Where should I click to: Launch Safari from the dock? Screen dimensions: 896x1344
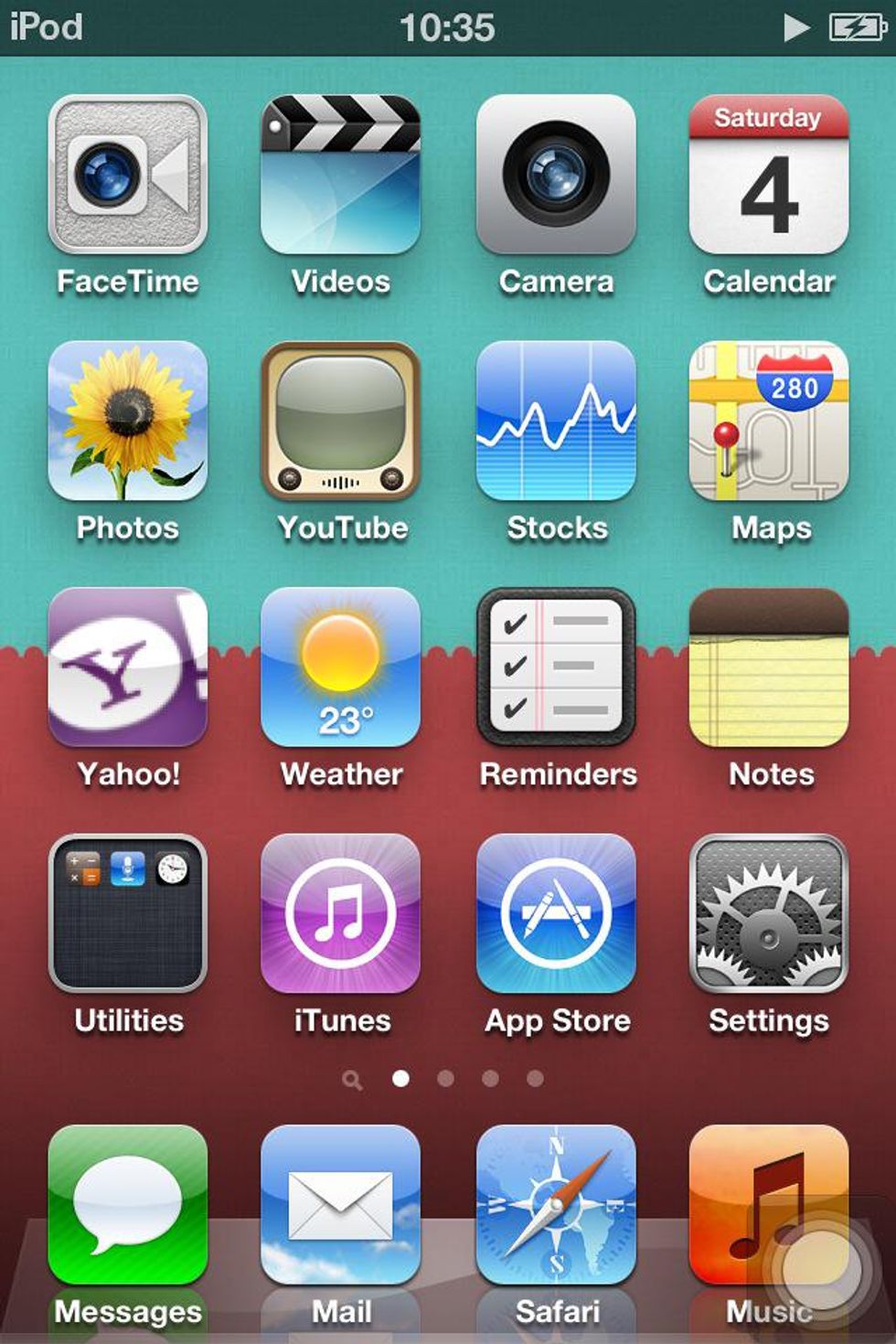[x=555, y=1204]
